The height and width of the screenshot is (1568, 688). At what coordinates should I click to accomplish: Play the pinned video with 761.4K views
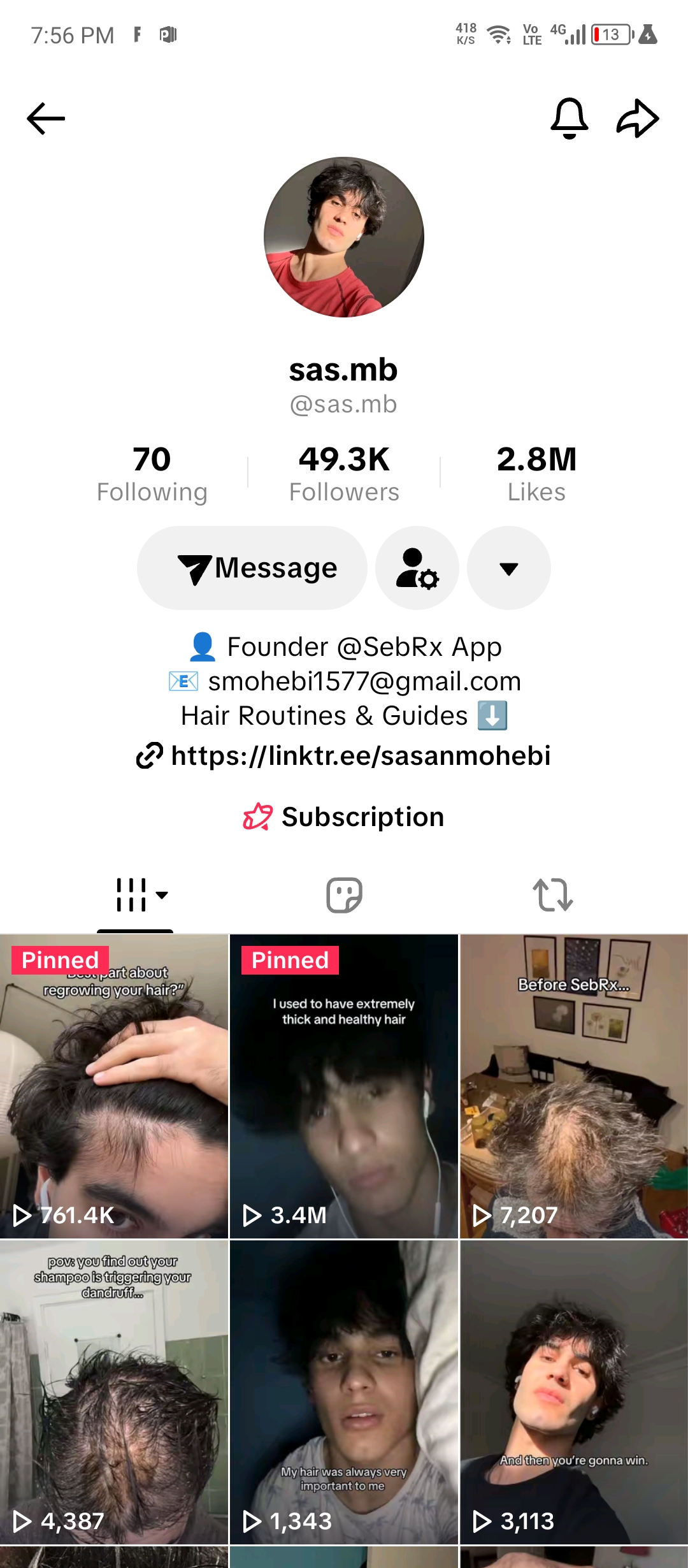pyautogui.click(x=114, y=1086)
